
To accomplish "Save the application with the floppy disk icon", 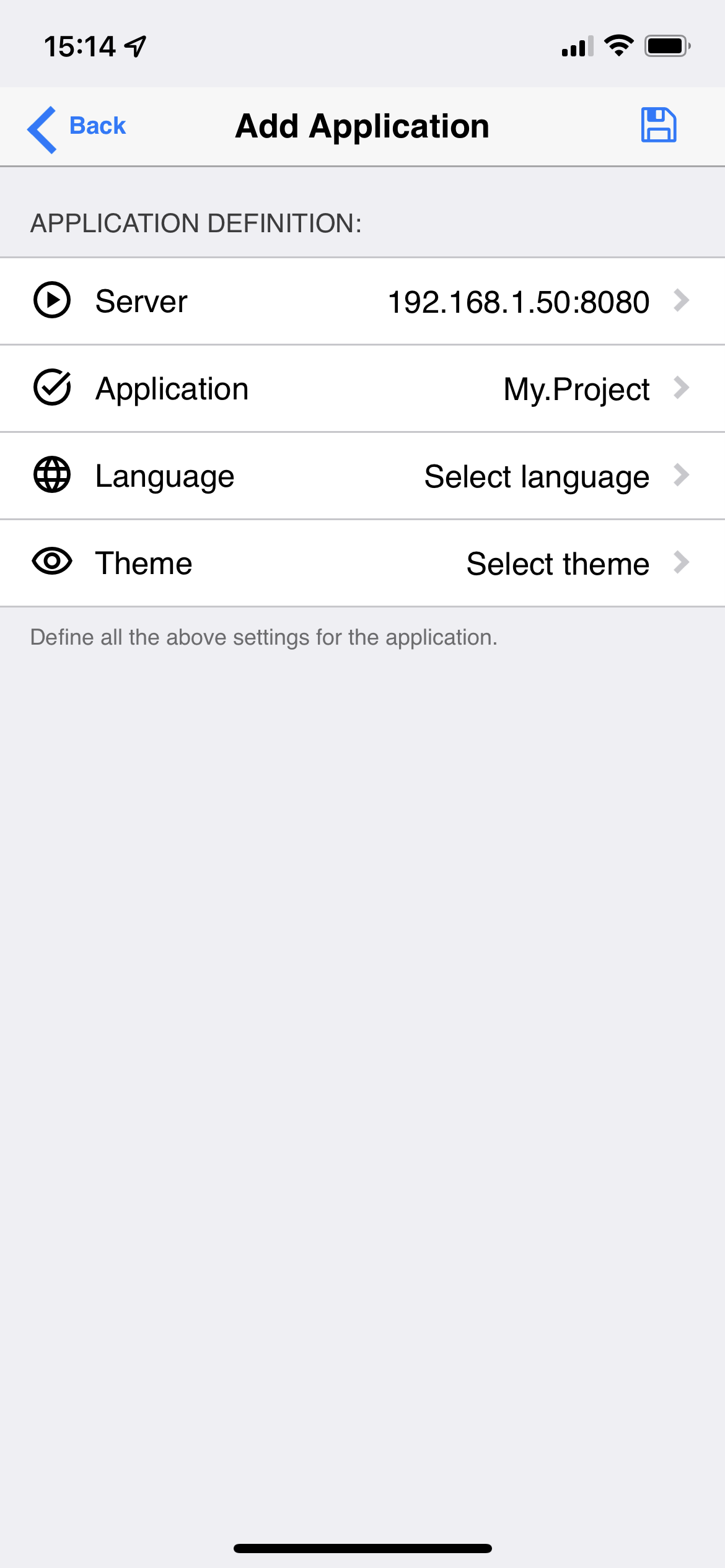I will (658, 126).
